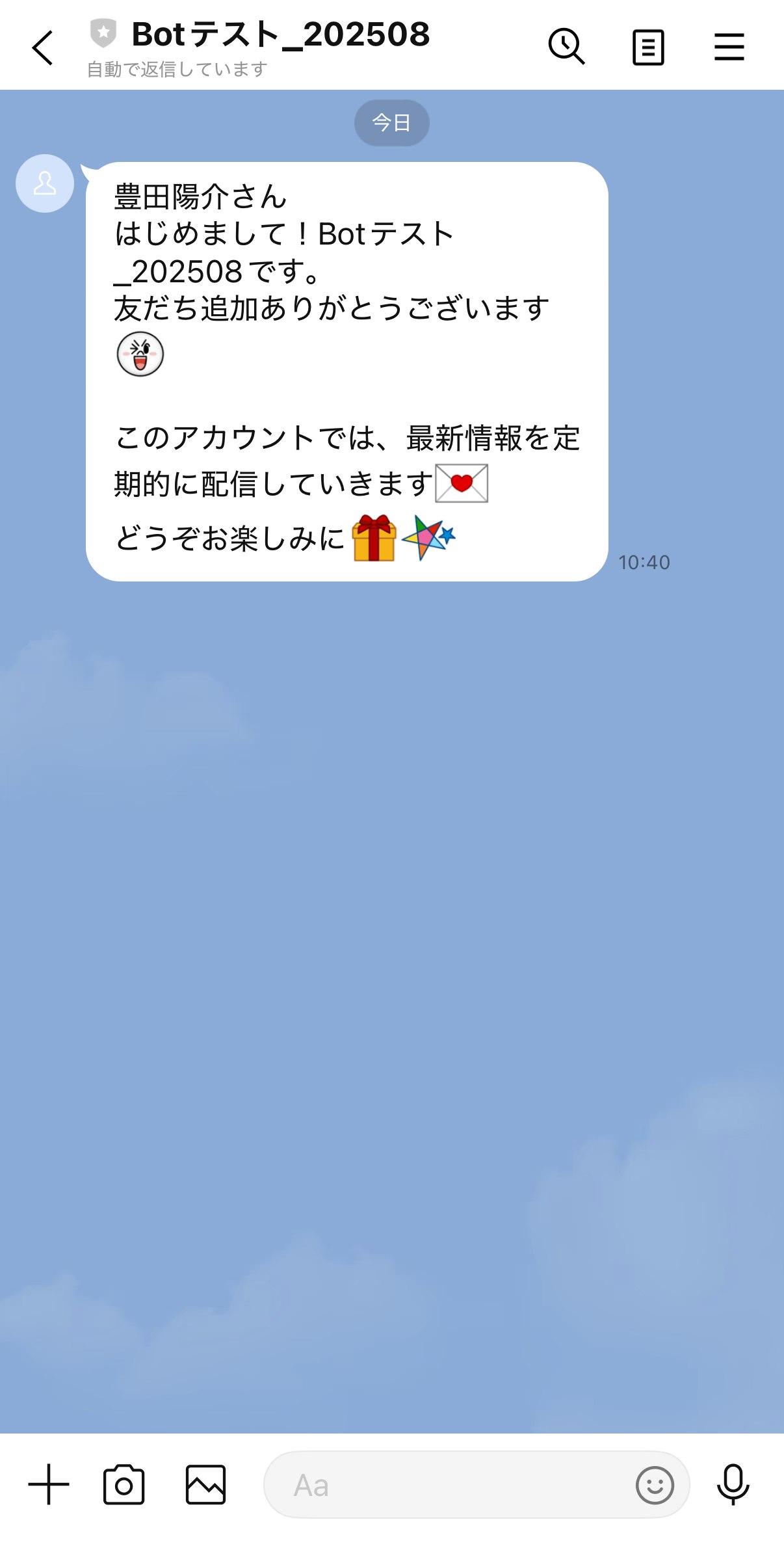Open the plus attachment menu

49,1484
